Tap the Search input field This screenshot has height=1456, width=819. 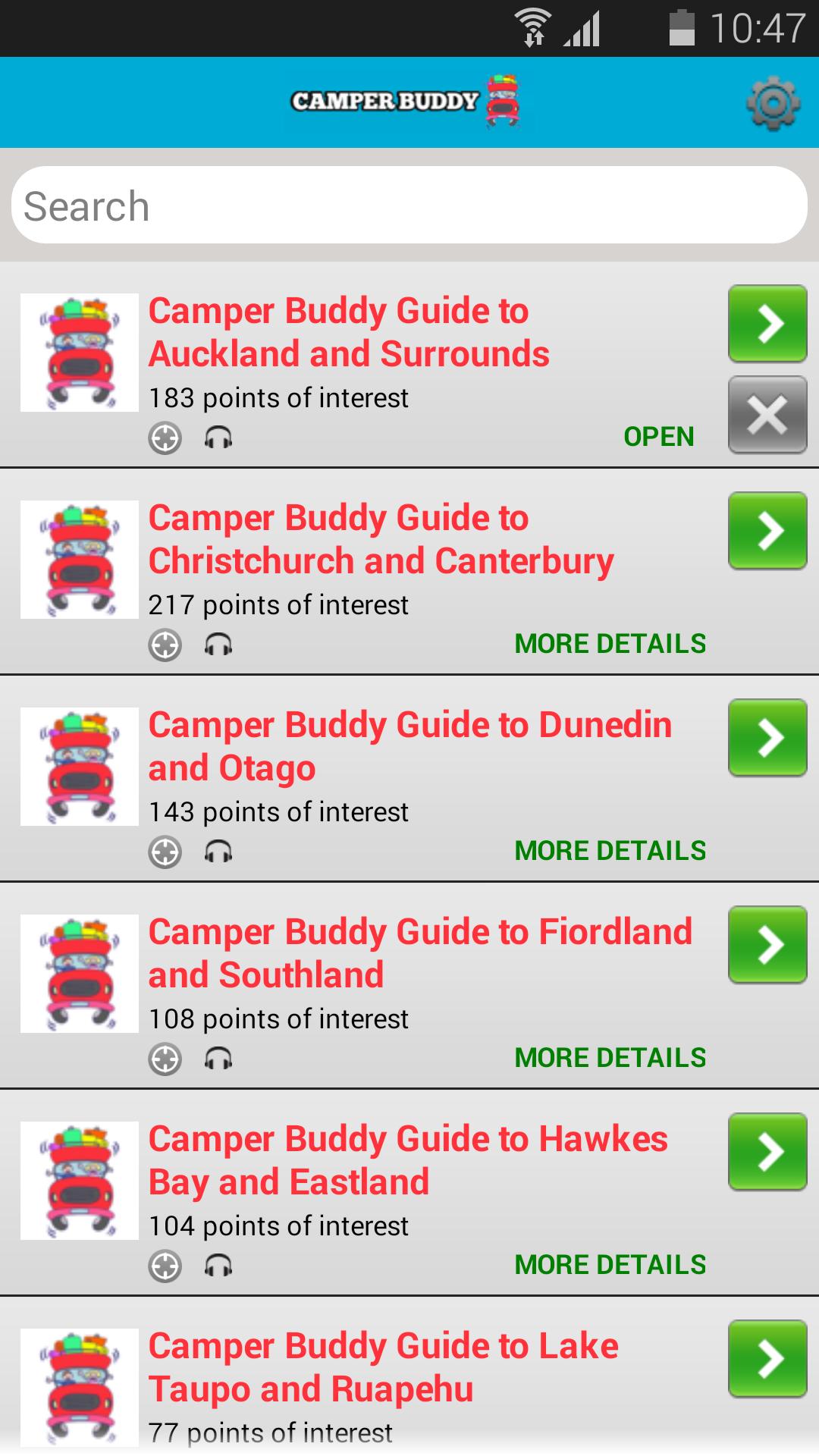tap(409, 205)
